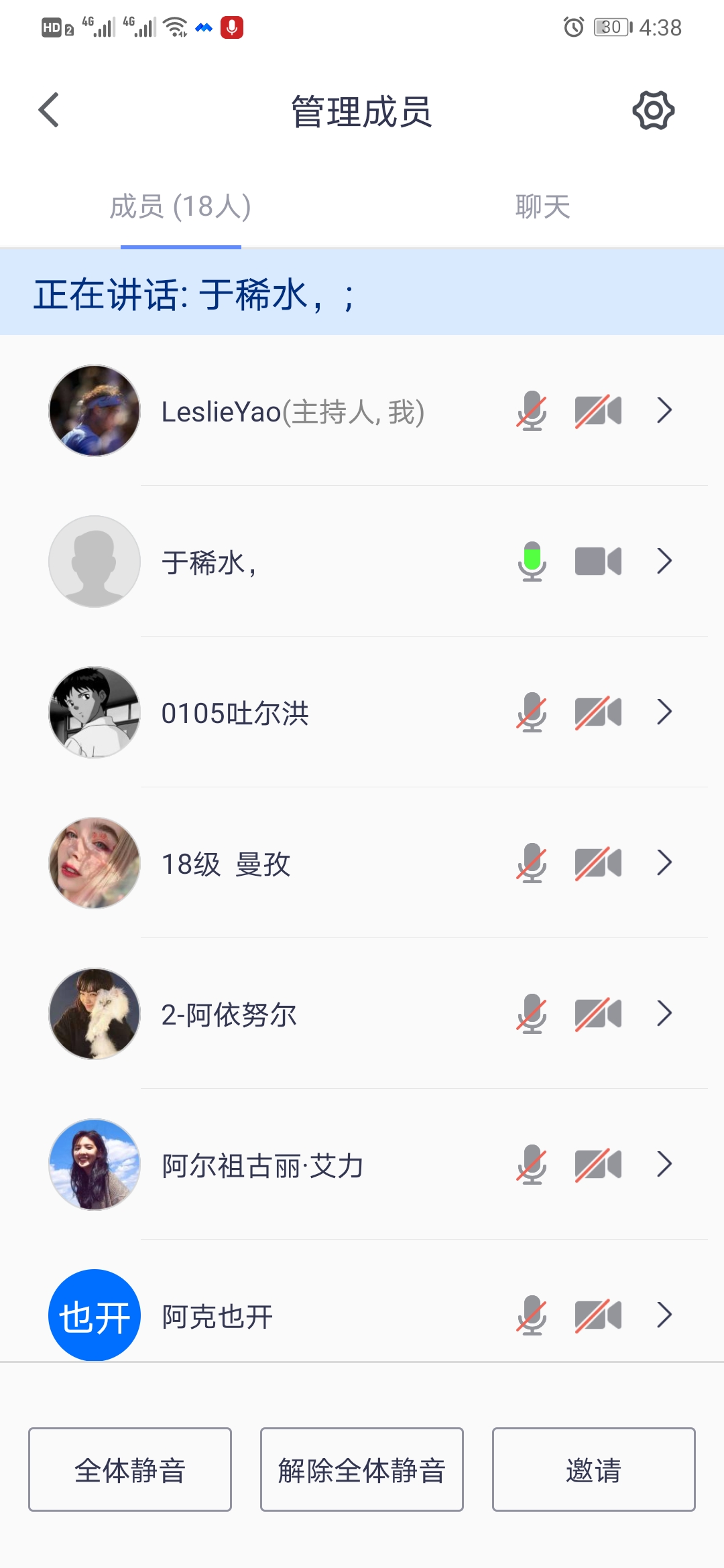Tap 解除全体静音 to unmute all
This screenshot has height=1568, width=724.
click(x=362, y=1469)
